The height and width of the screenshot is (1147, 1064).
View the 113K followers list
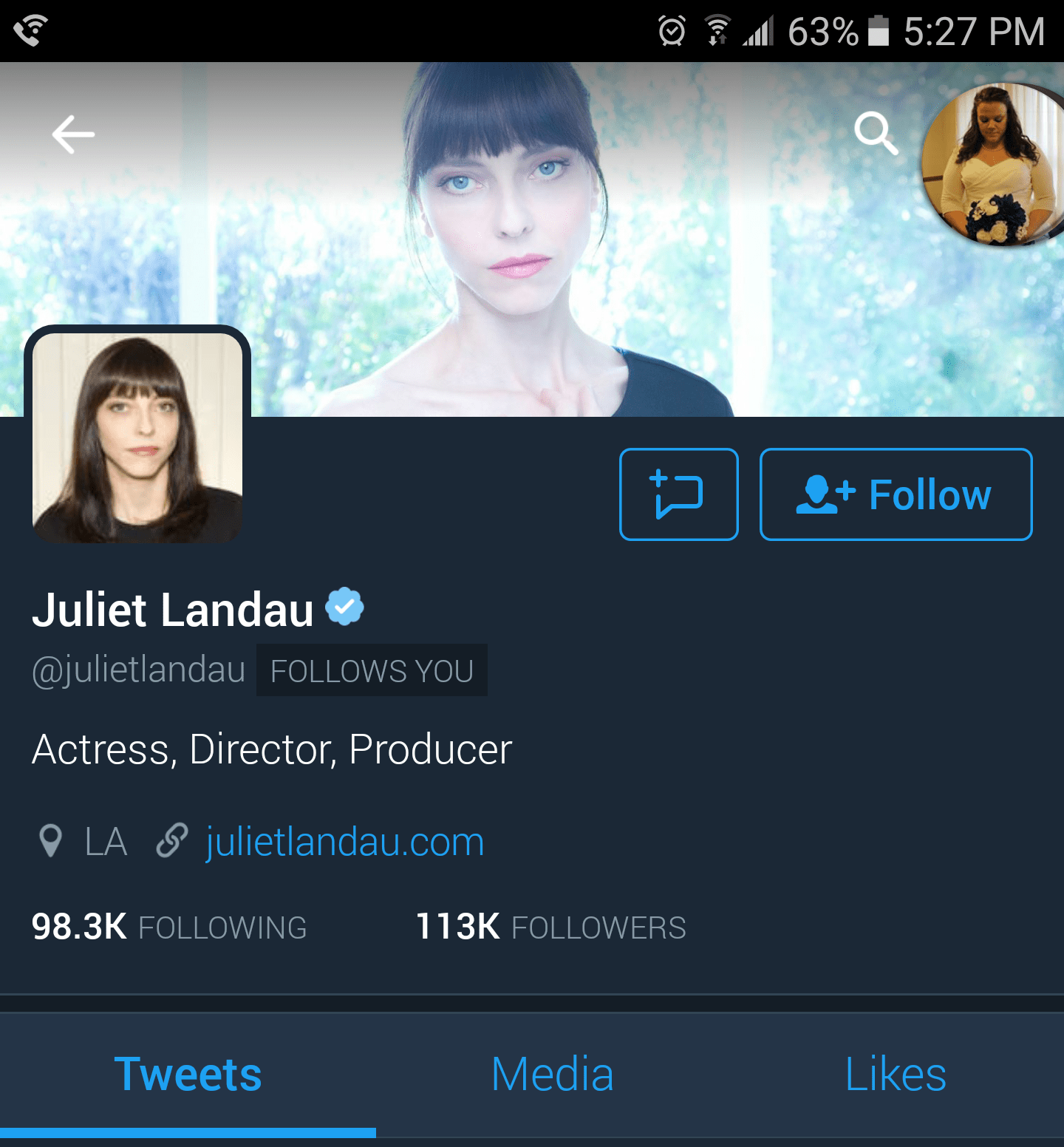point(551,927)
